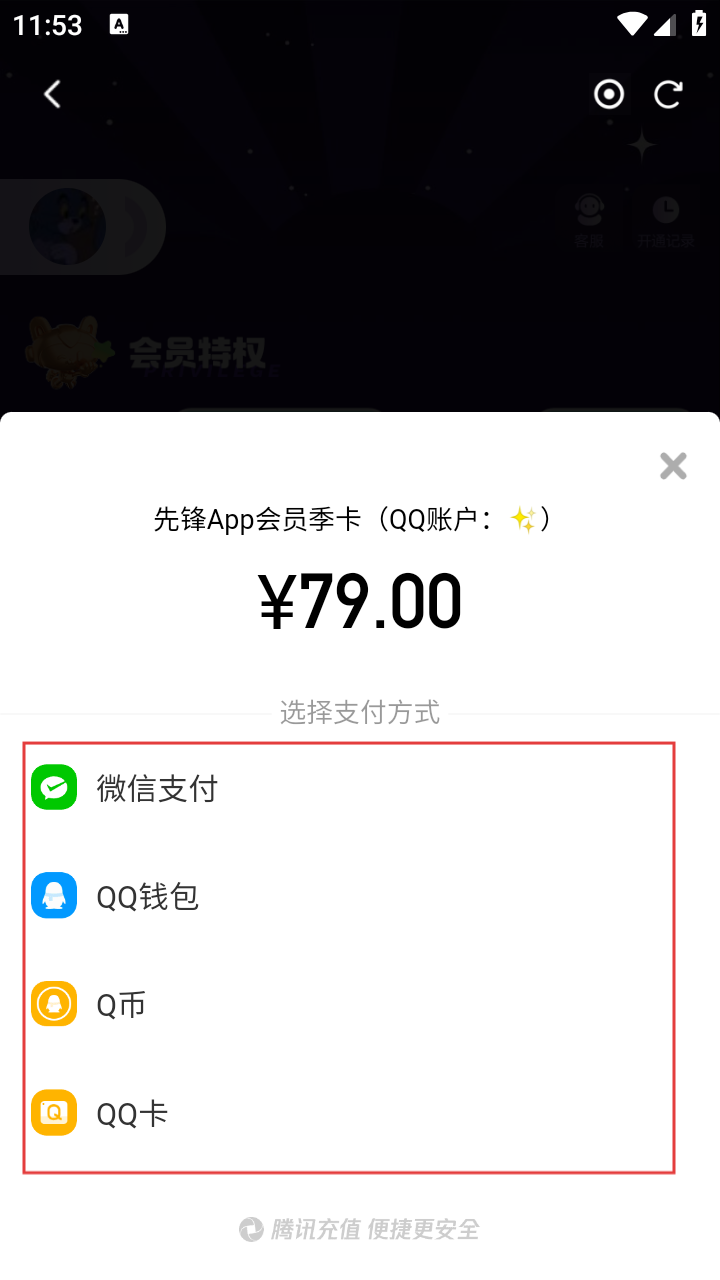Tap the circular target icon beside refresh
The height and width of the screenshot is (1280, 720).
pos(609,94)
